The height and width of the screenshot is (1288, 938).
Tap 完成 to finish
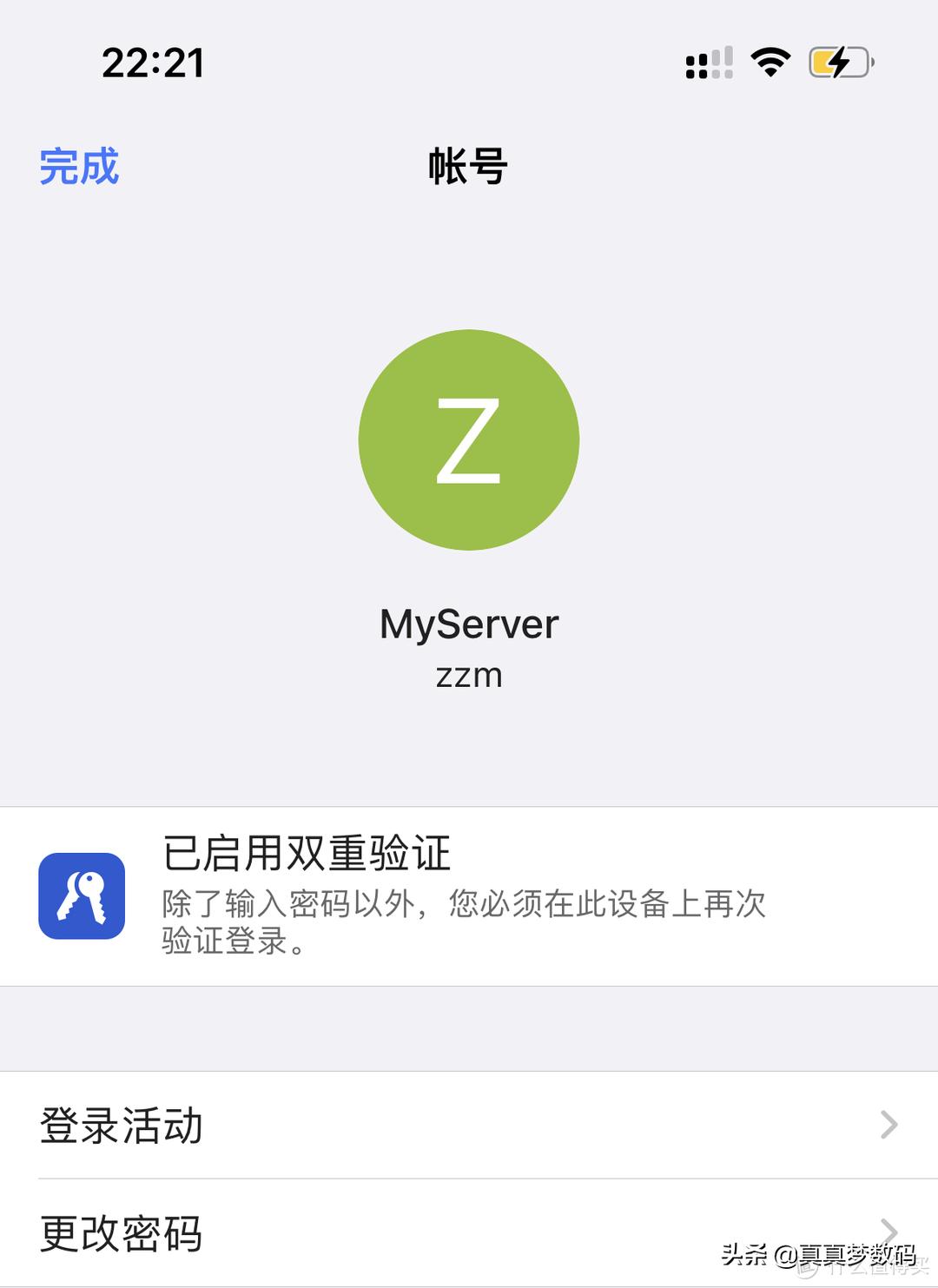pyautogui.click(x=76, y=168)
